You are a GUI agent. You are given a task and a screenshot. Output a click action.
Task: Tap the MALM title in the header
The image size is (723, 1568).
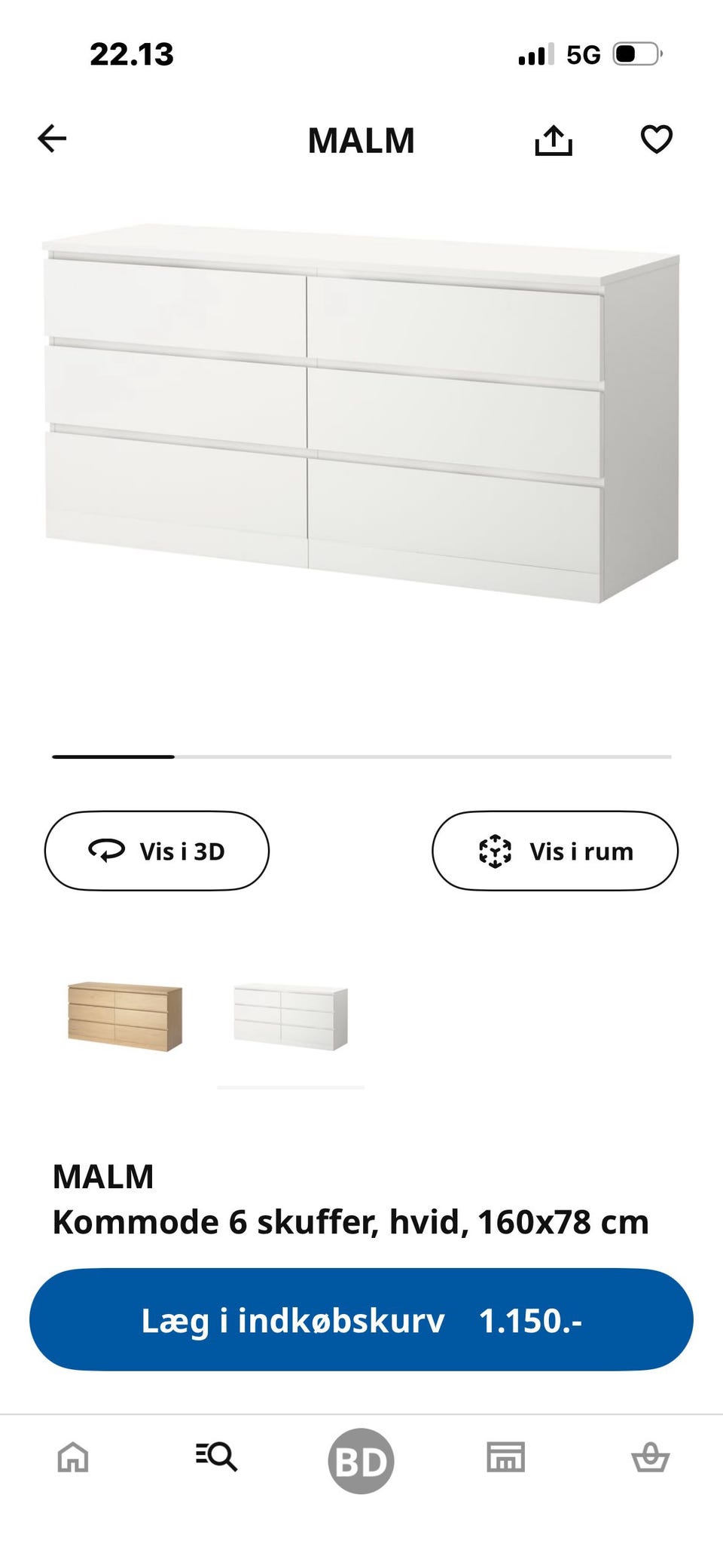pyautogui.click(x=361, y=141)
